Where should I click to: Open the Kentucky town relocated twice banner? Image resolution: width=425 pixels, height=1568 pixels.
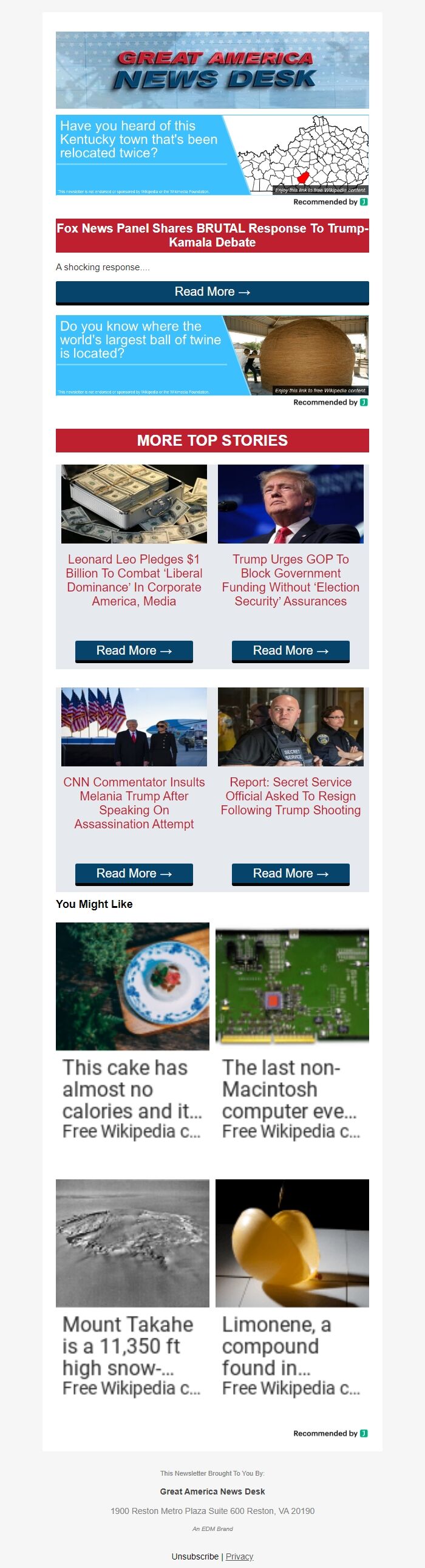coord(212,155)
